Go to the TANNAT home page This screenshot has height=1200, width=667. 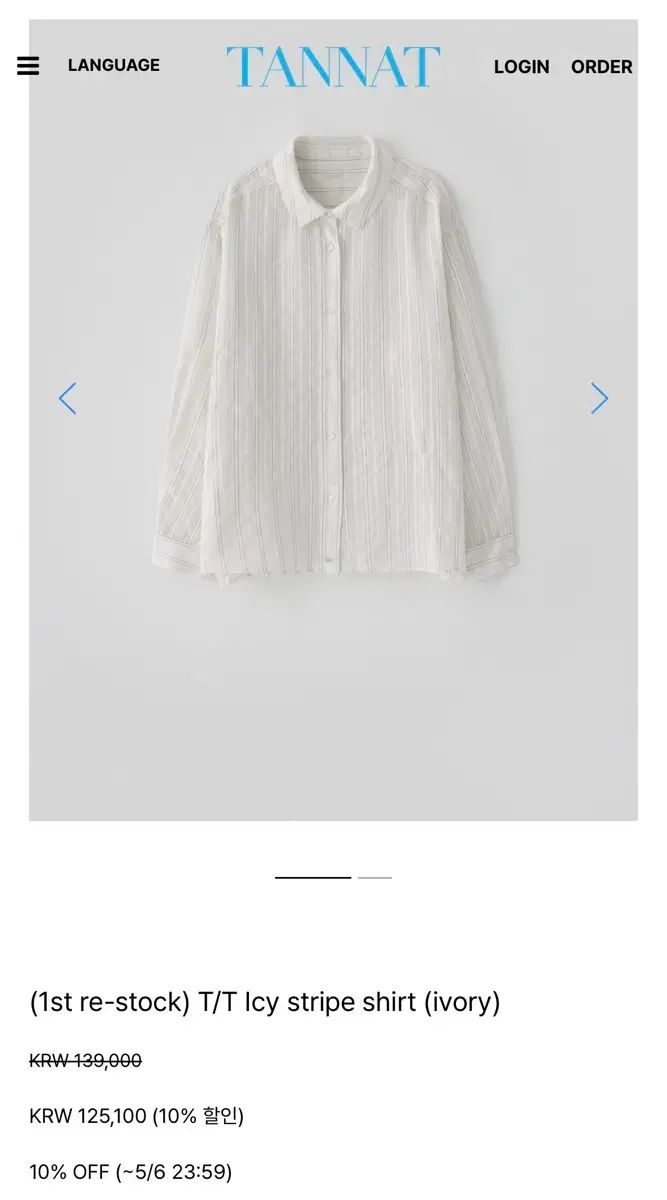coord(333,67)
